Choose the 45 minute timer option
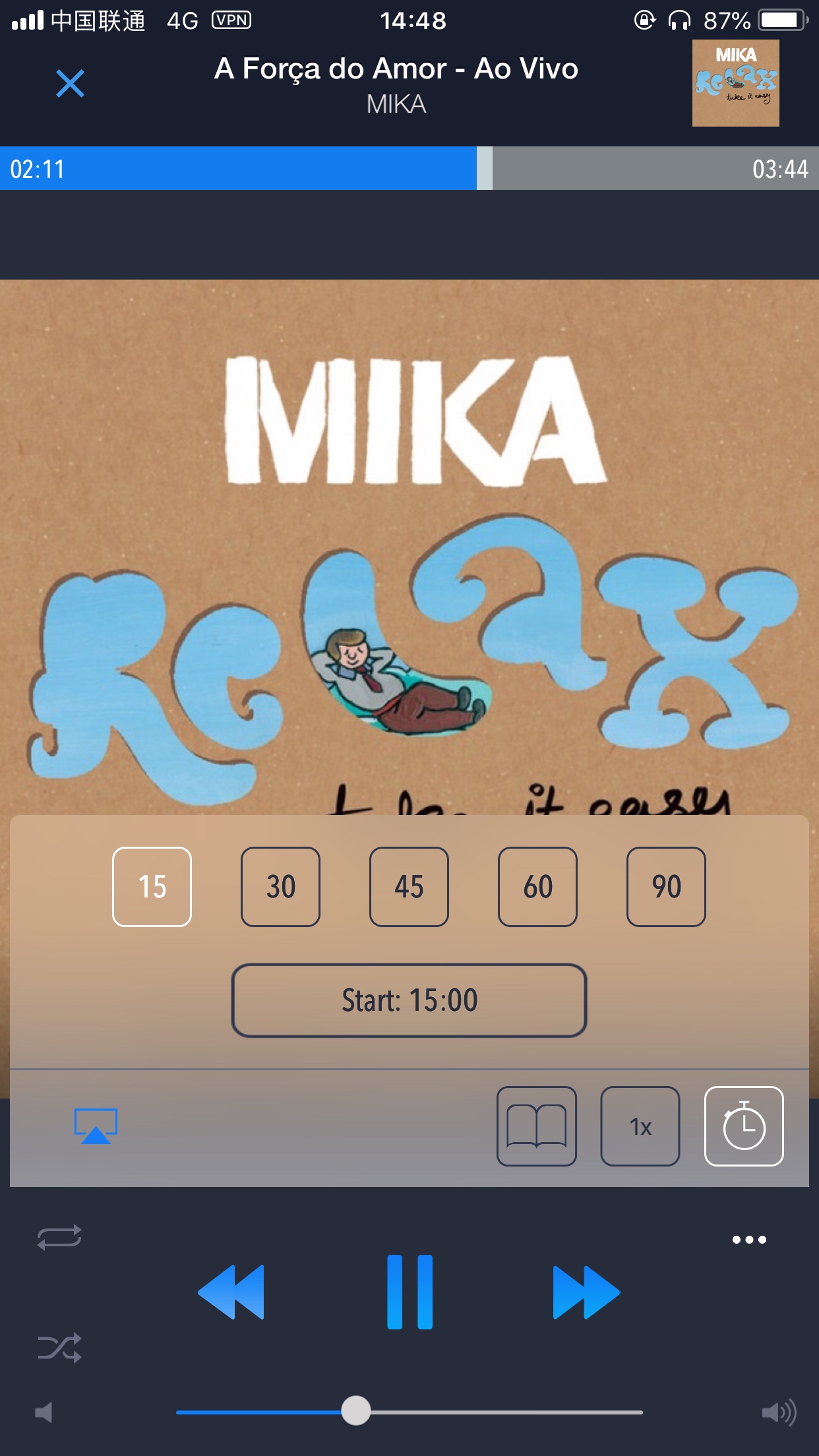 tap(409, 886)
